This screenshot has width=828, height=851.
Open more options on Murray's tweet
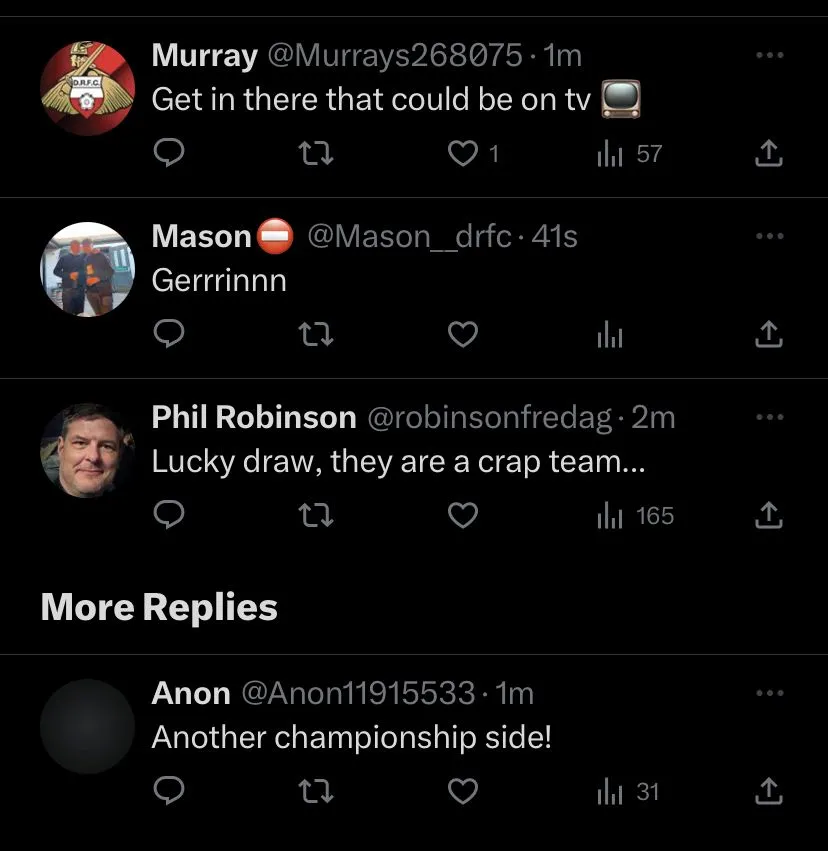(x=769, y=55)
